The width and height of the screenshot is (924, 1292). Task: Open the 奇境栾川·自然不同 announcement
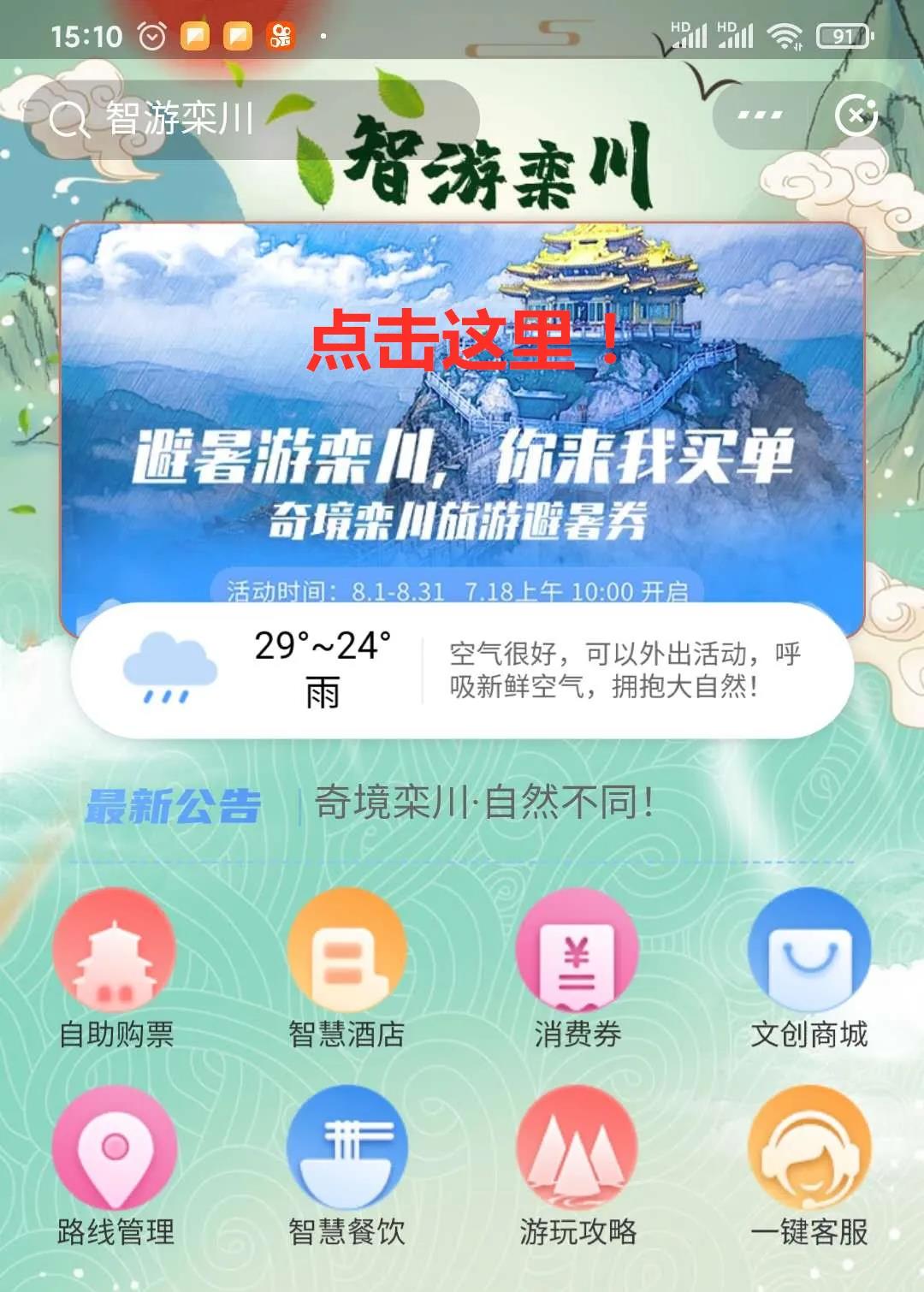(x=484, y=803)
